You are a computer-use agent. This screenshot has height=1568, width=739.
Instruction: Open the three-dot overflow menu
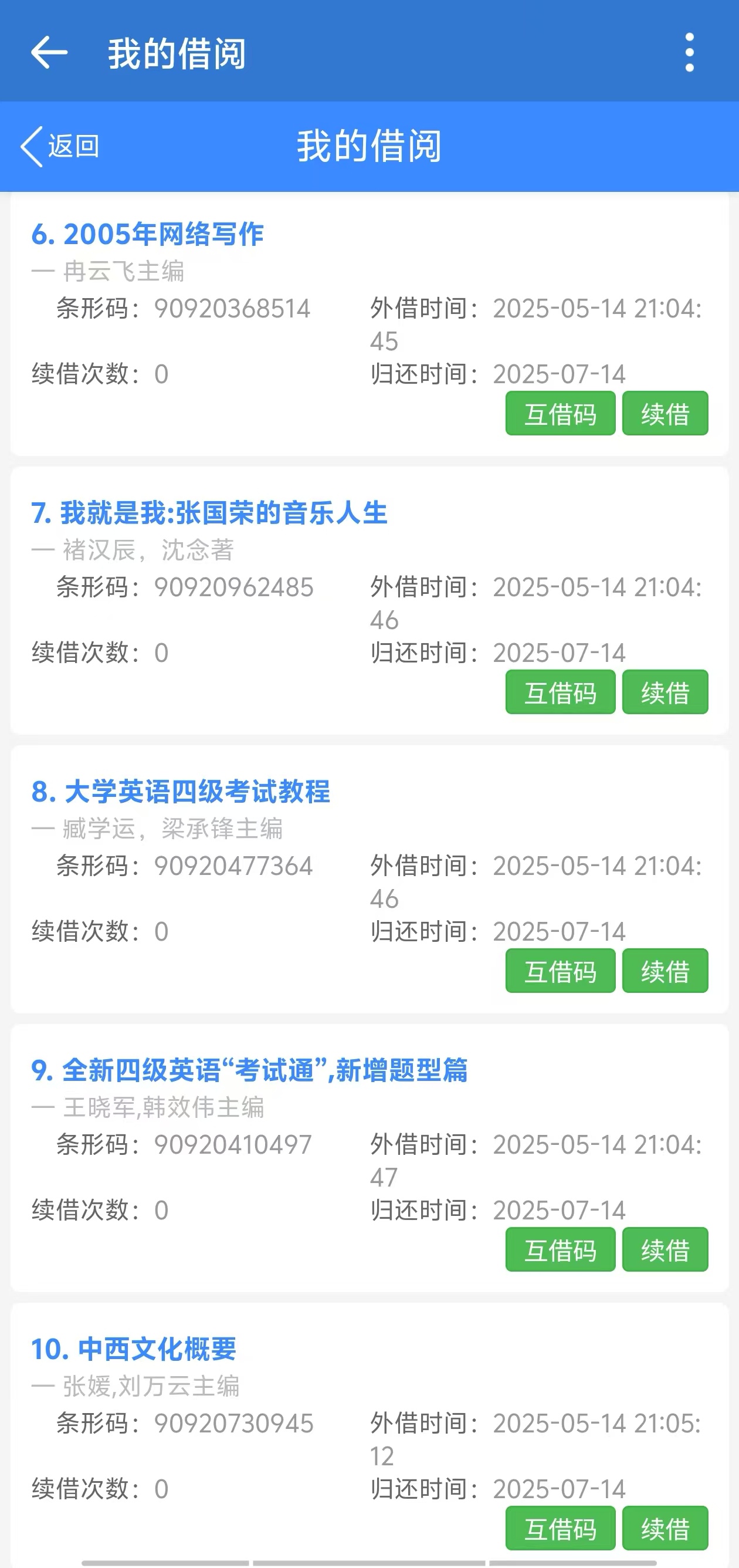click(689, 53)
